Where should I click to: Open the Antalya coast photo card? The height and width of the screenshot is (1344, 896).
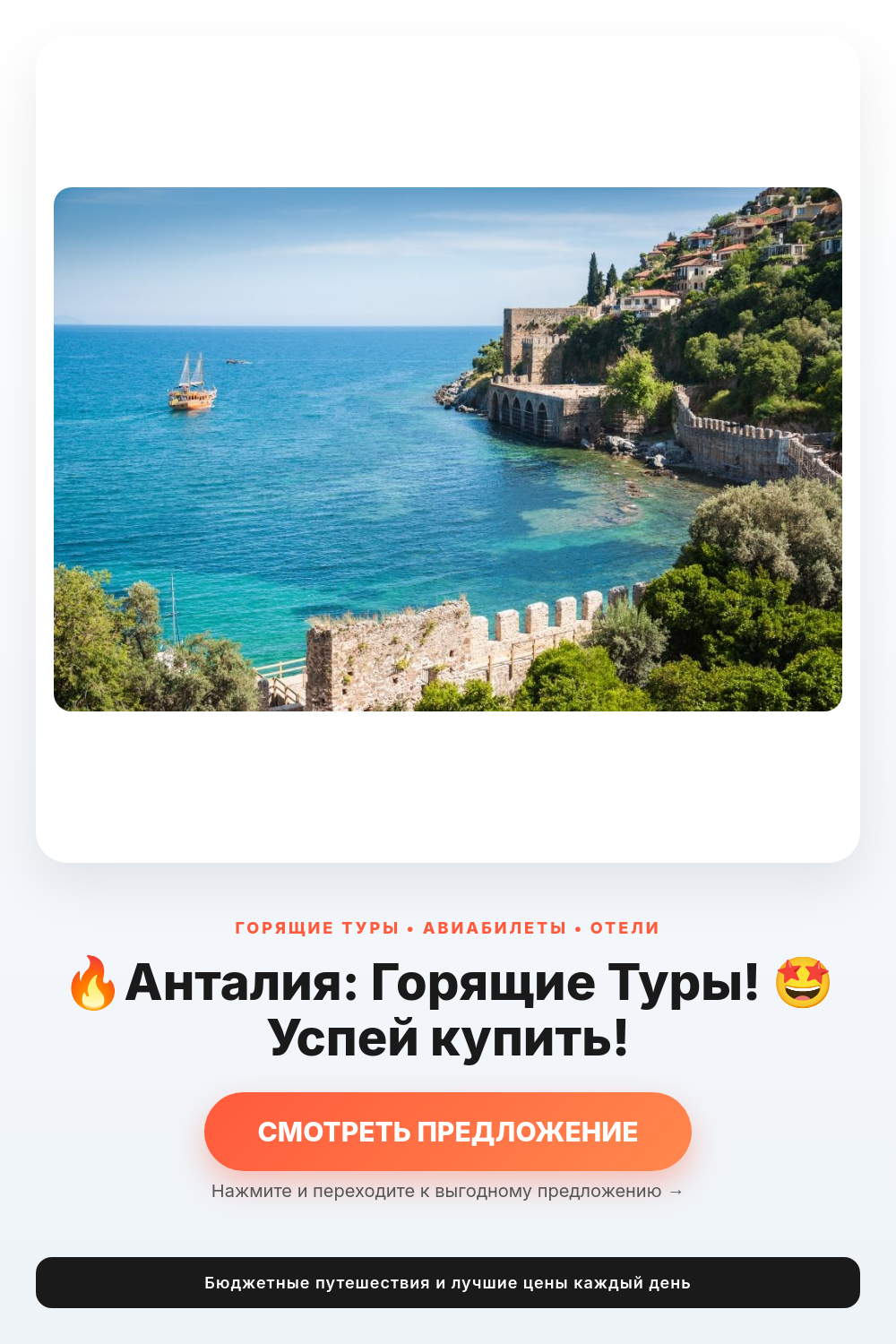[448, 449]
